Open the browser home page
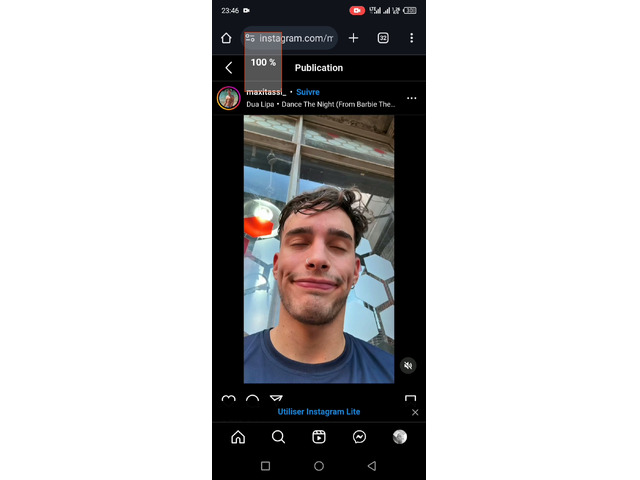640x480 pixels. point(226,38)
